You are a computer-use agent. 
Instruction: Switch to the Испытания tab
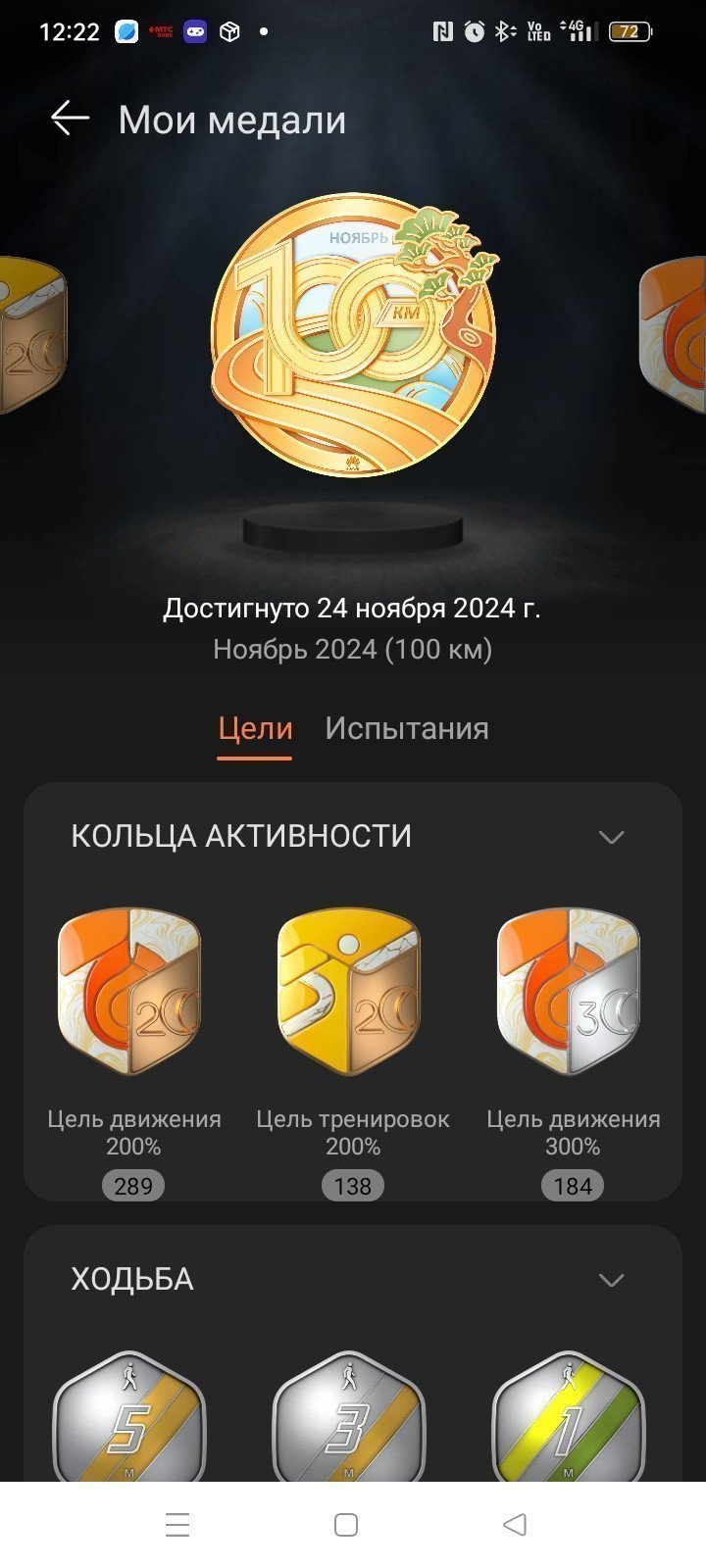click(x=406, y=728)
